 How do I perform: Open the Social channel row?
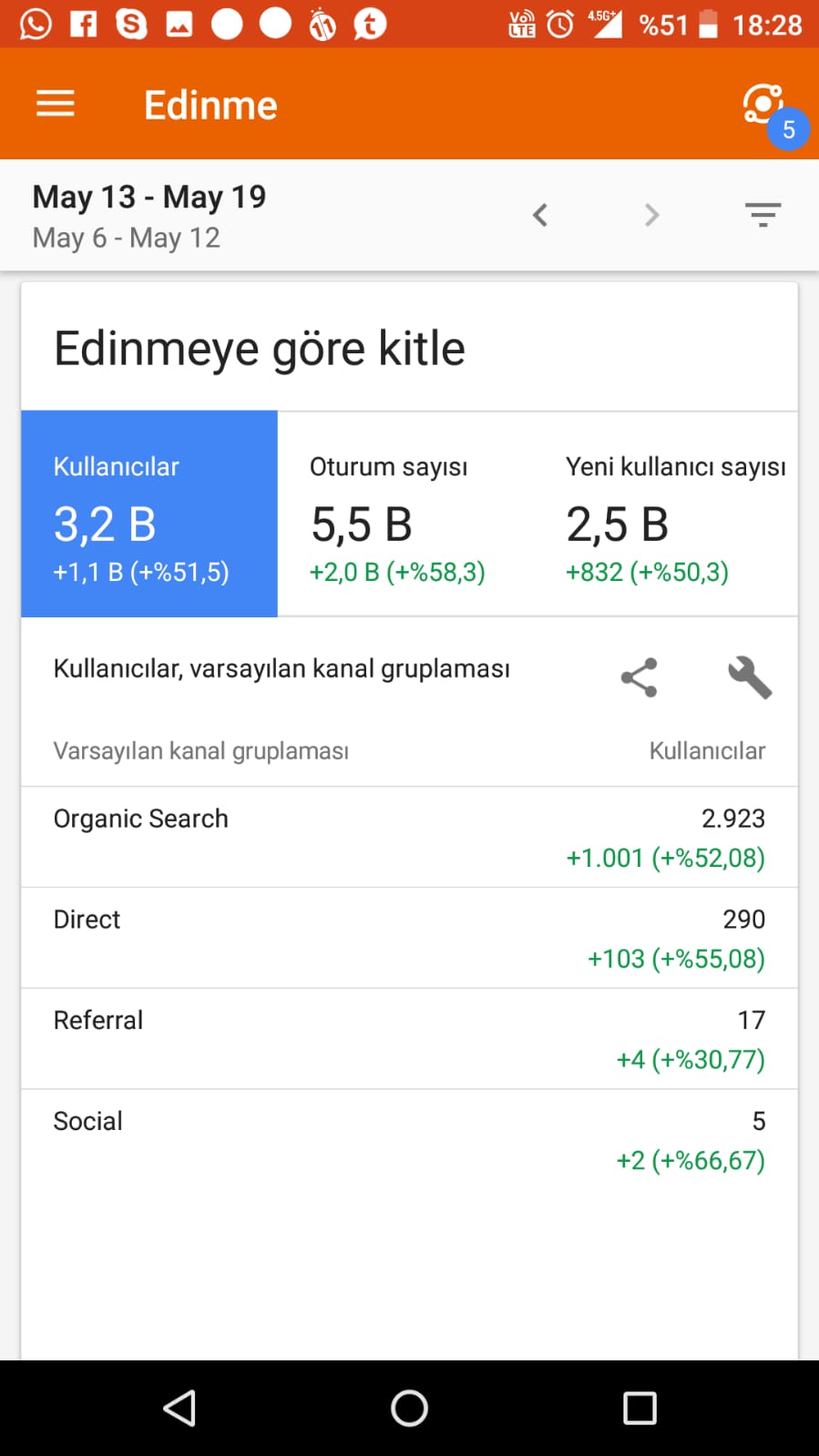409,1141
